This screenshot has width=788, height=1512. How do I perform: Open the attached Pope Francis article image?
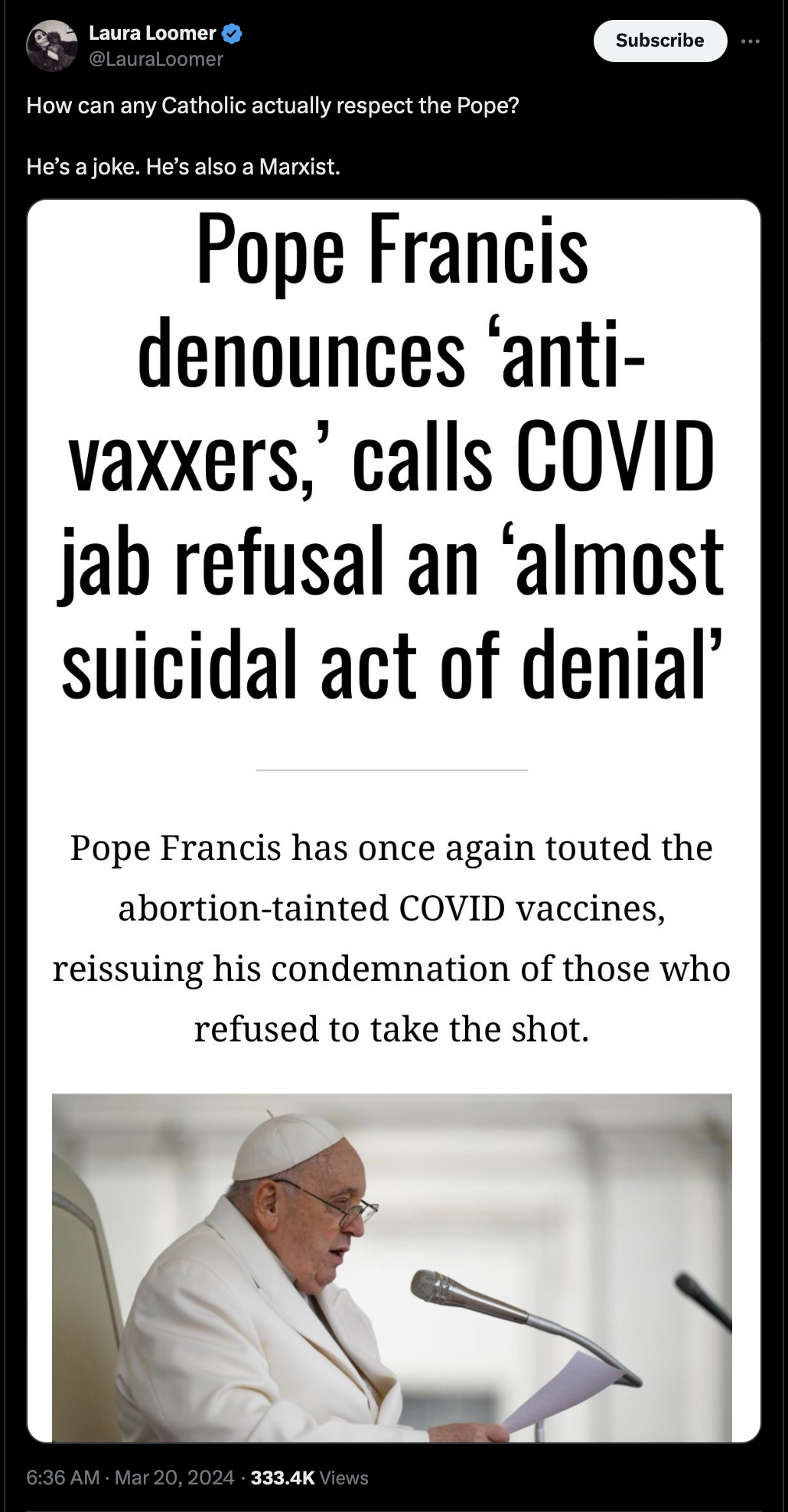point(394,821)
